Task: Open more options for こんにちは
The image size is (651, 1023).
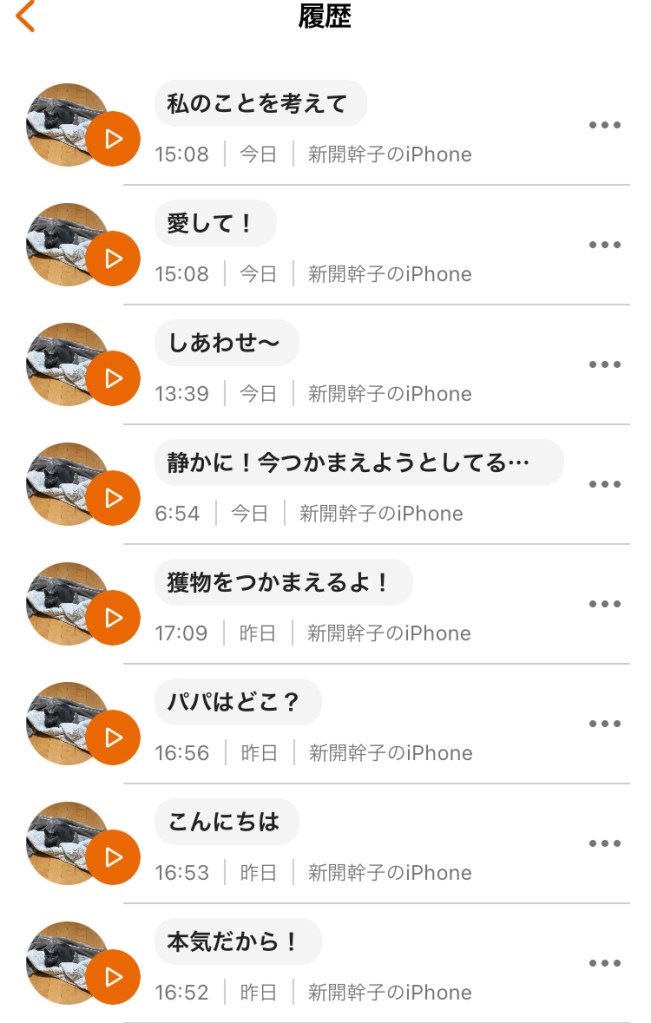Action: (605, 843)
